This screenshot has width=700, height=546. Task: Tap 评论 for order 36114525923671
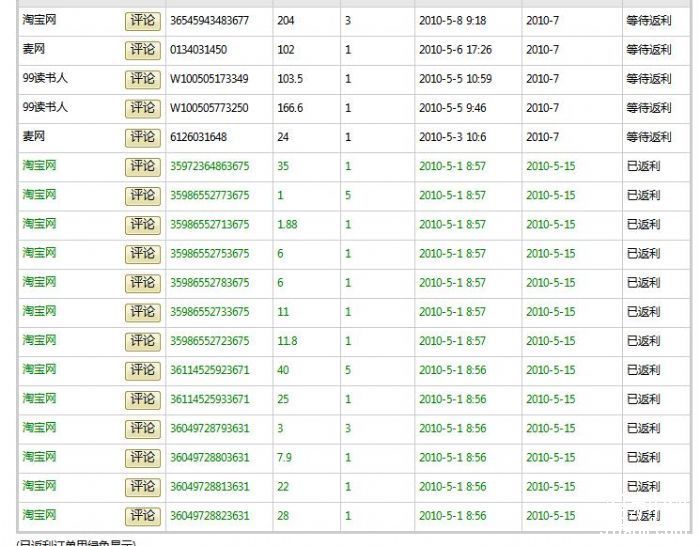click(142, 370)
